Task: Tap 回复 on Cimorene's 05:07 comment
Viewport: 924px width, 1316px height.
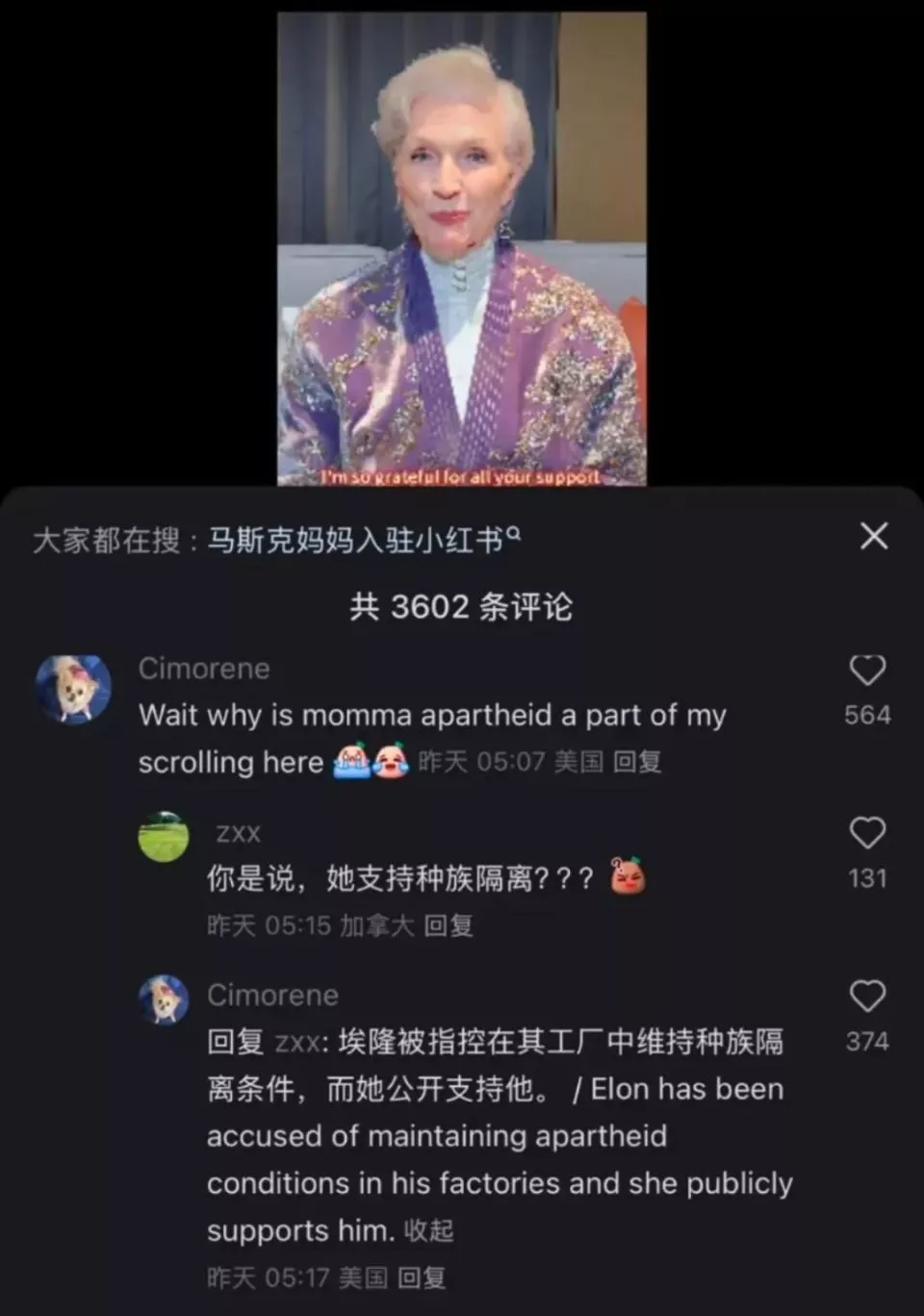Action: coord(637,762)
